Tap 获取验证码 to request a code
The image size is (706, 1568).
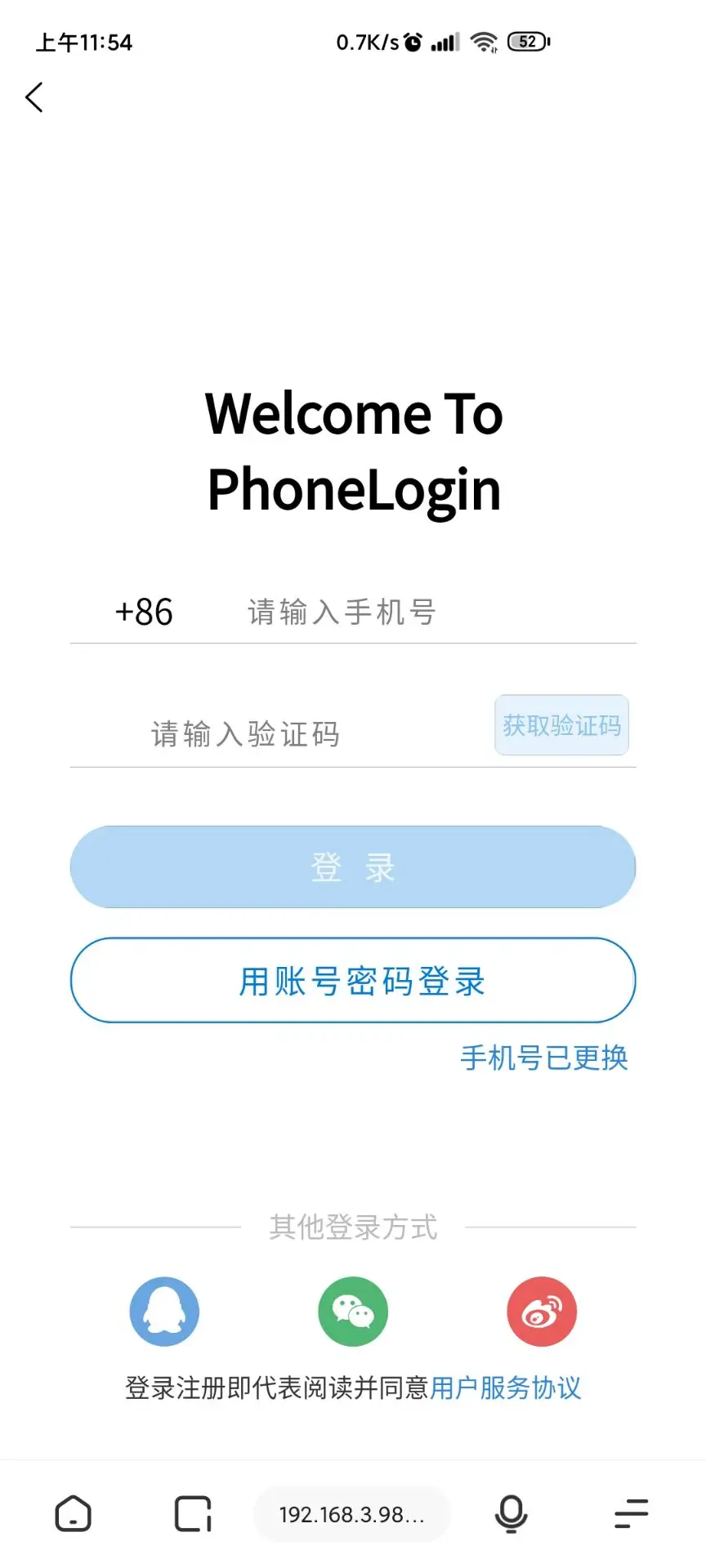point(561,725)
